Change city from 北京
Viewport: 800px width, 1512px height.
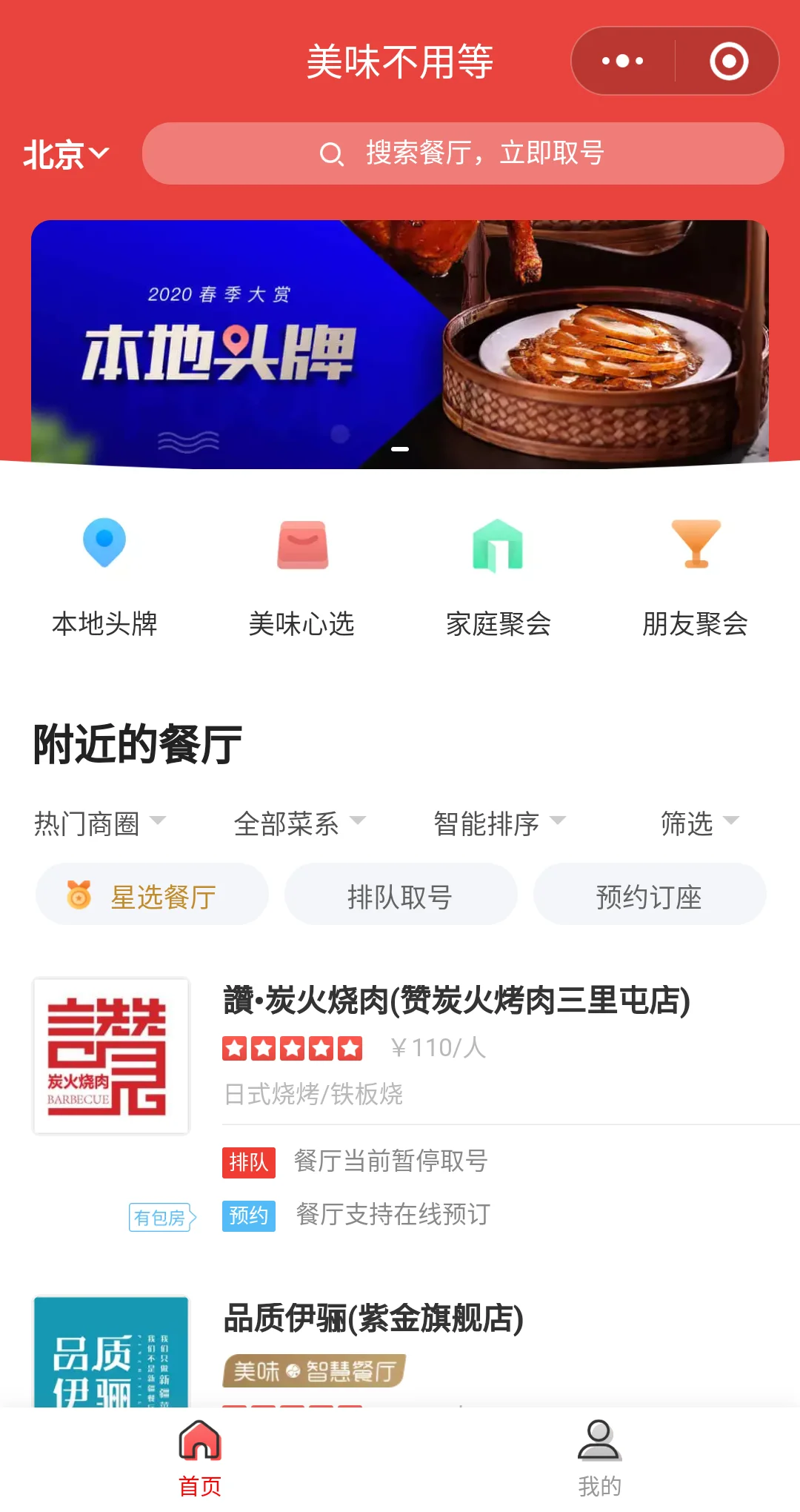66,154
